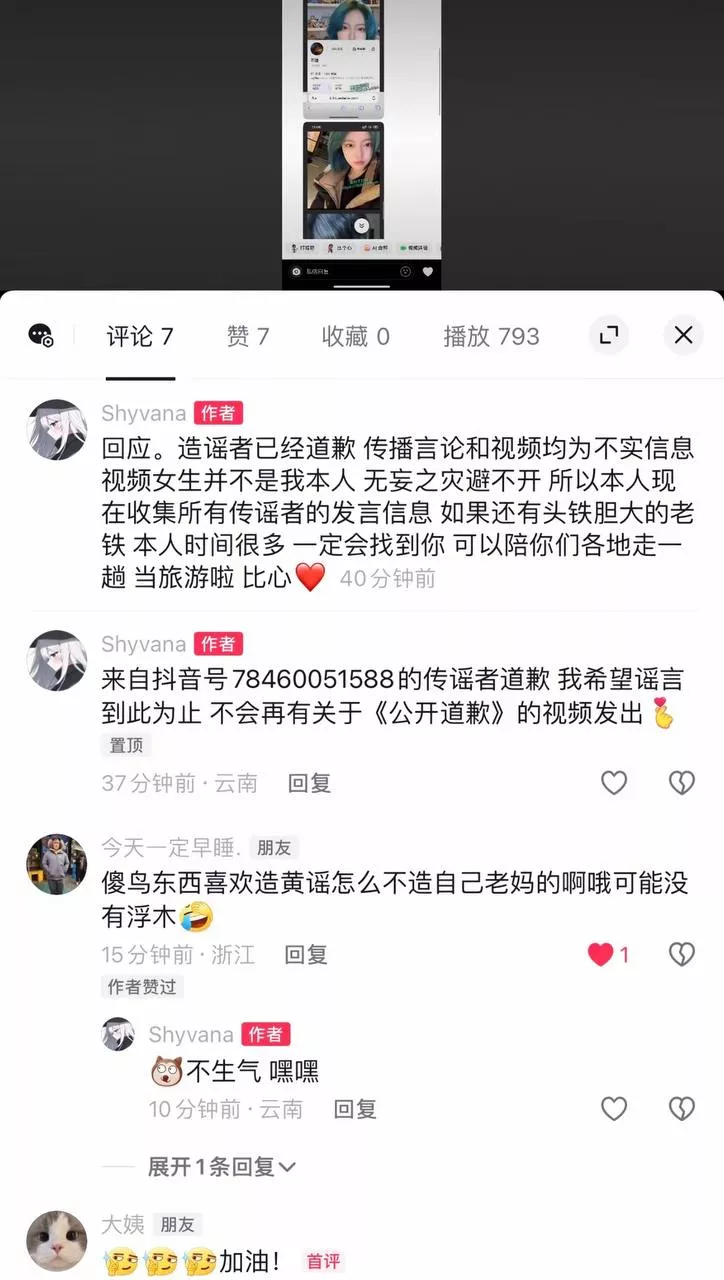Reply to 今天一定早睡's comment

tap(306, 954)
